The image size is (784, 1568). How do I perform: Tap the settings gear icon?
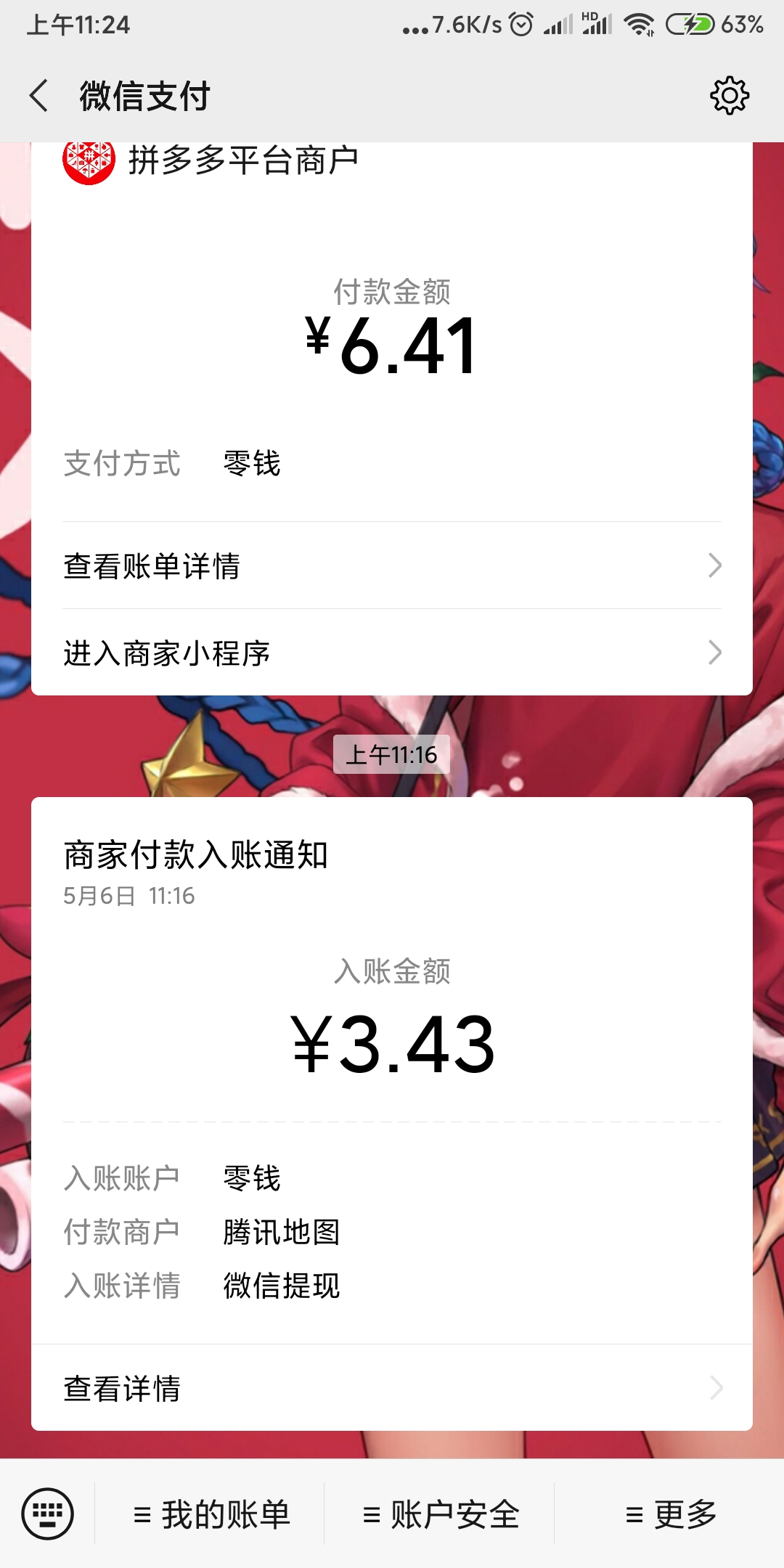tap(732, 94)
